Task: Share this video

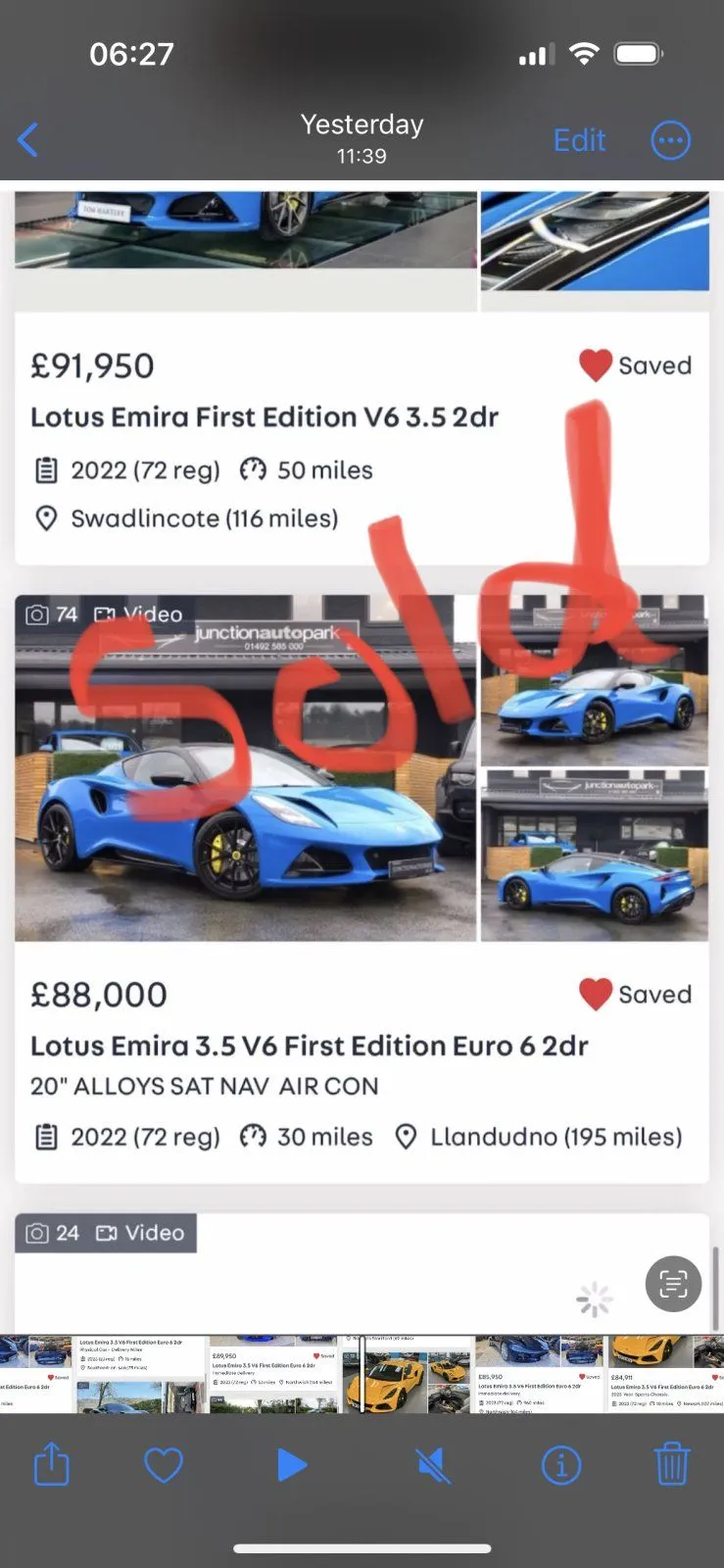Action: (x=52, y=1465)
